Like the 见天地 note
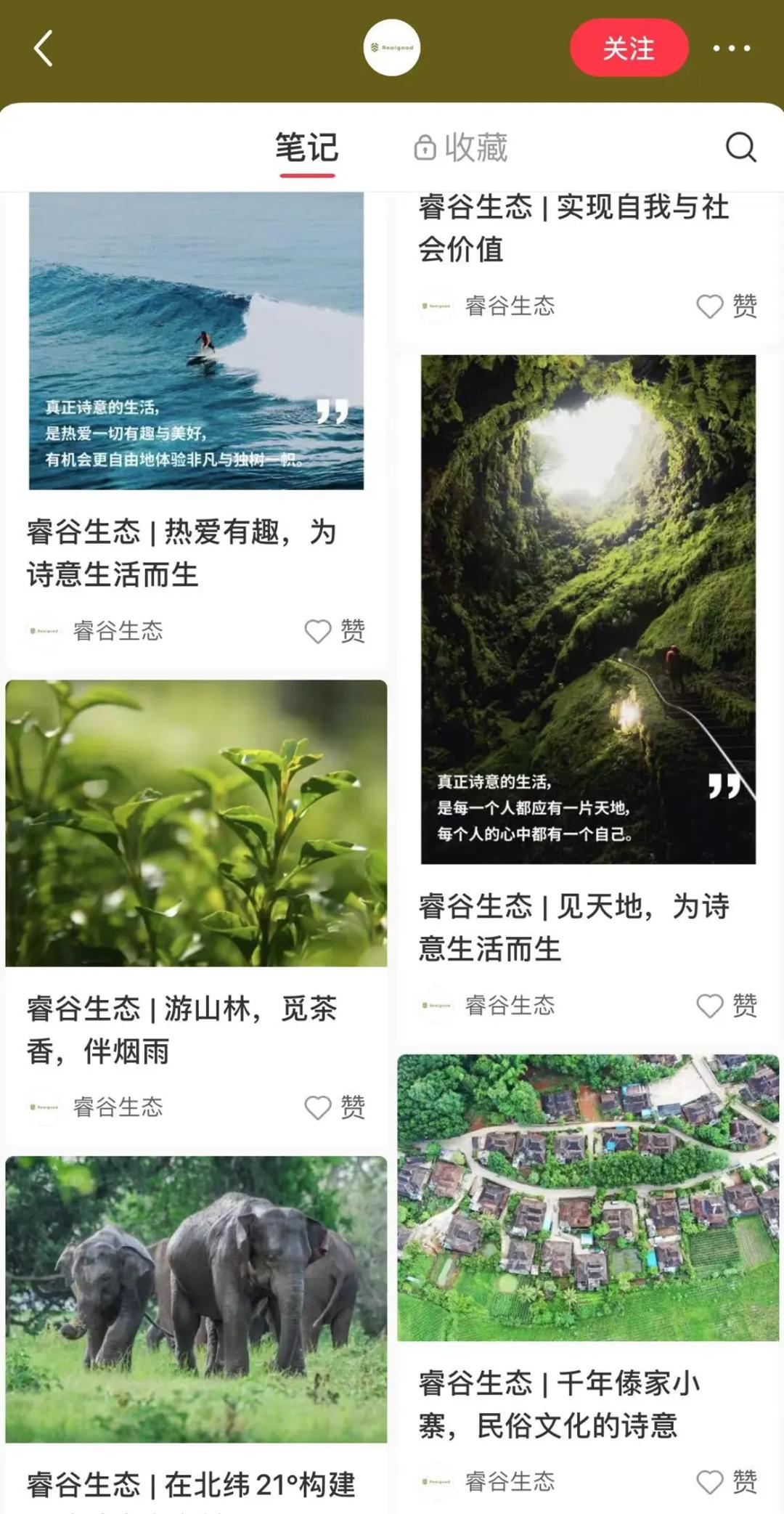This screenshot has height=1514, width=784. point(710,1006)
